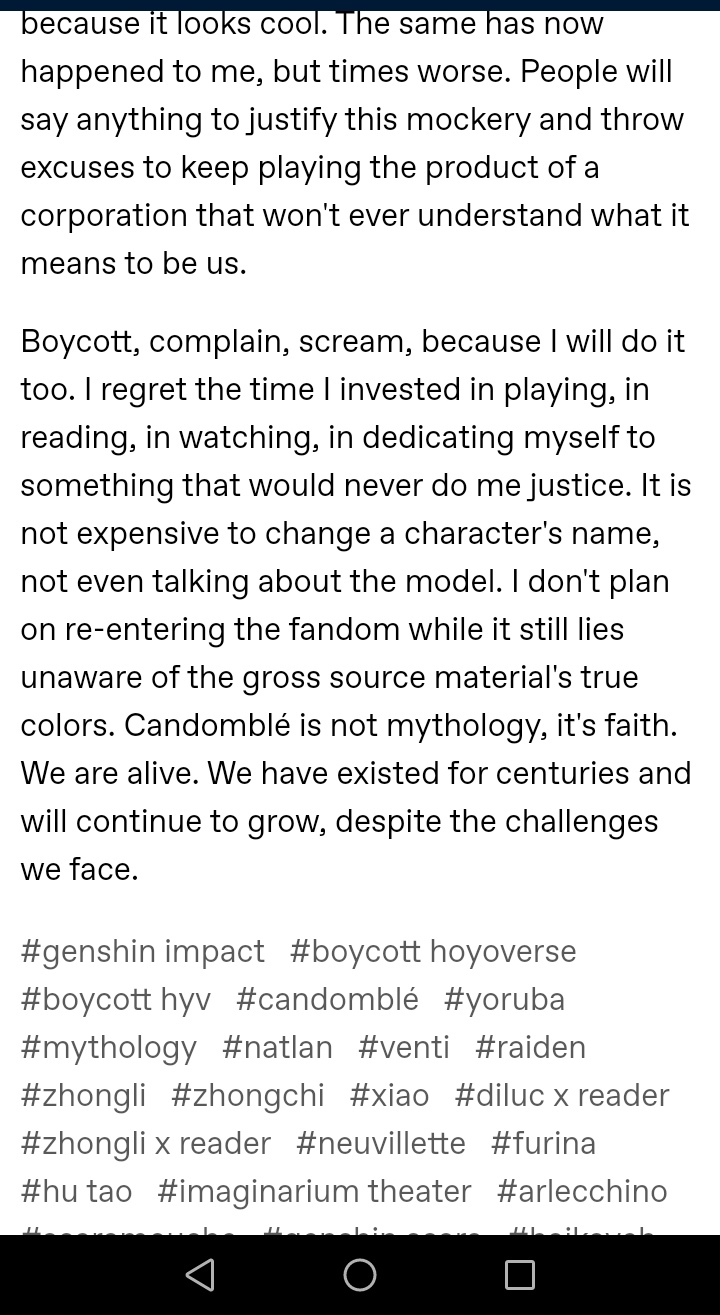This screenshot has height=1315, width=720.
Task: Open the #boycott hoyoverse tag
Action: coord(433,951)
